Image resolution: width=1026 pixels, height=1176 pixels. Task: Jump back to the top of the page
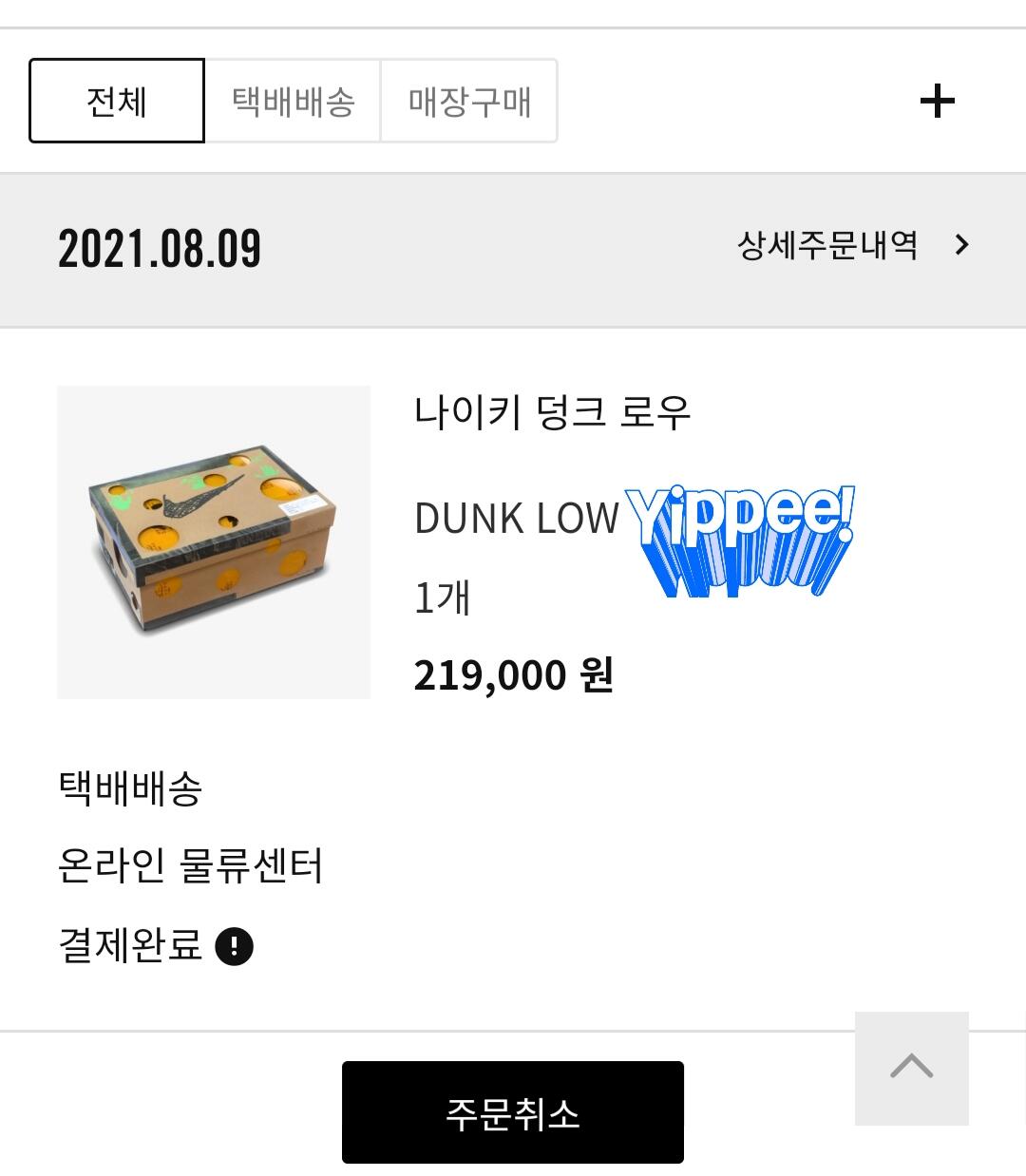point(911,1068)
